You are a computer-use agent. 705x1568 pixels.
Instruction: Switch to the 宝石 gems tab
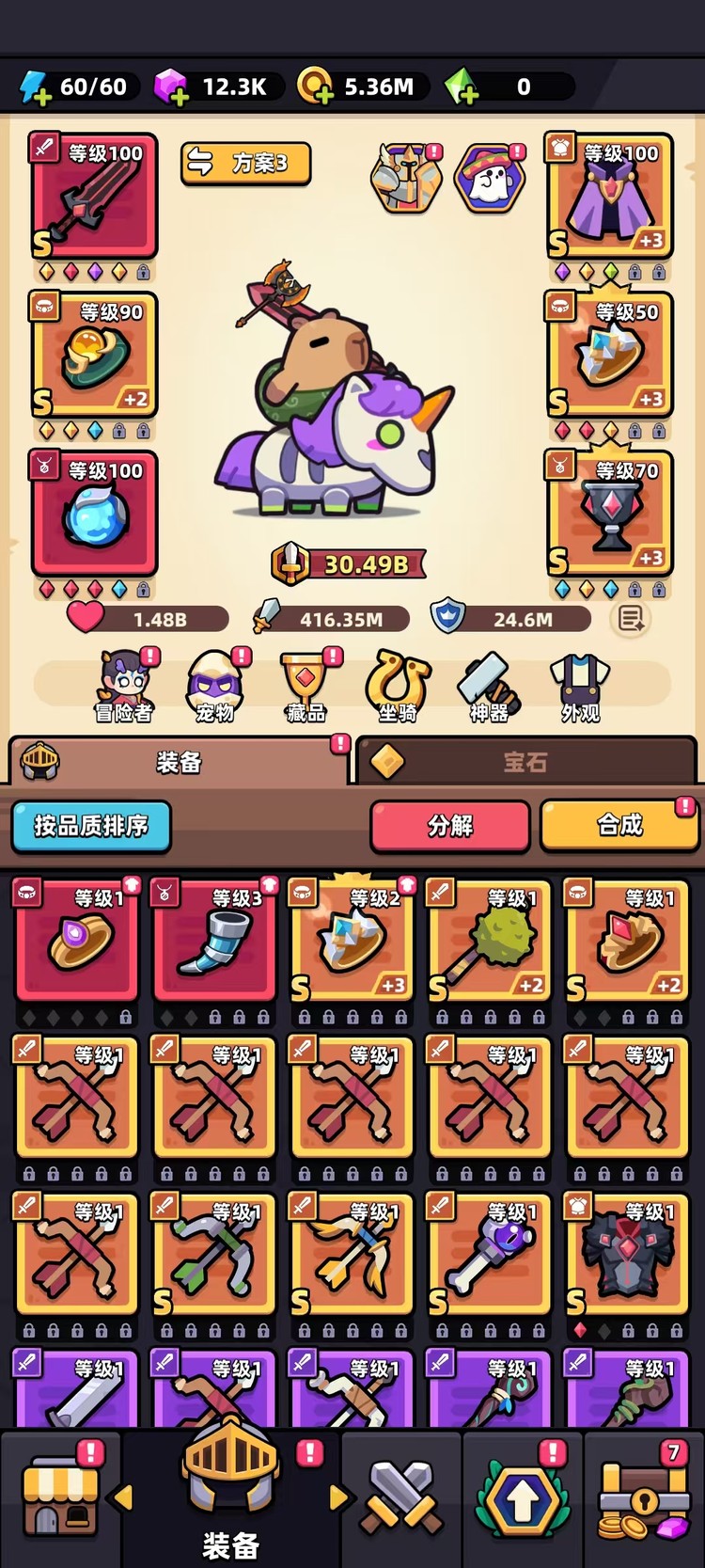point(525,762)
